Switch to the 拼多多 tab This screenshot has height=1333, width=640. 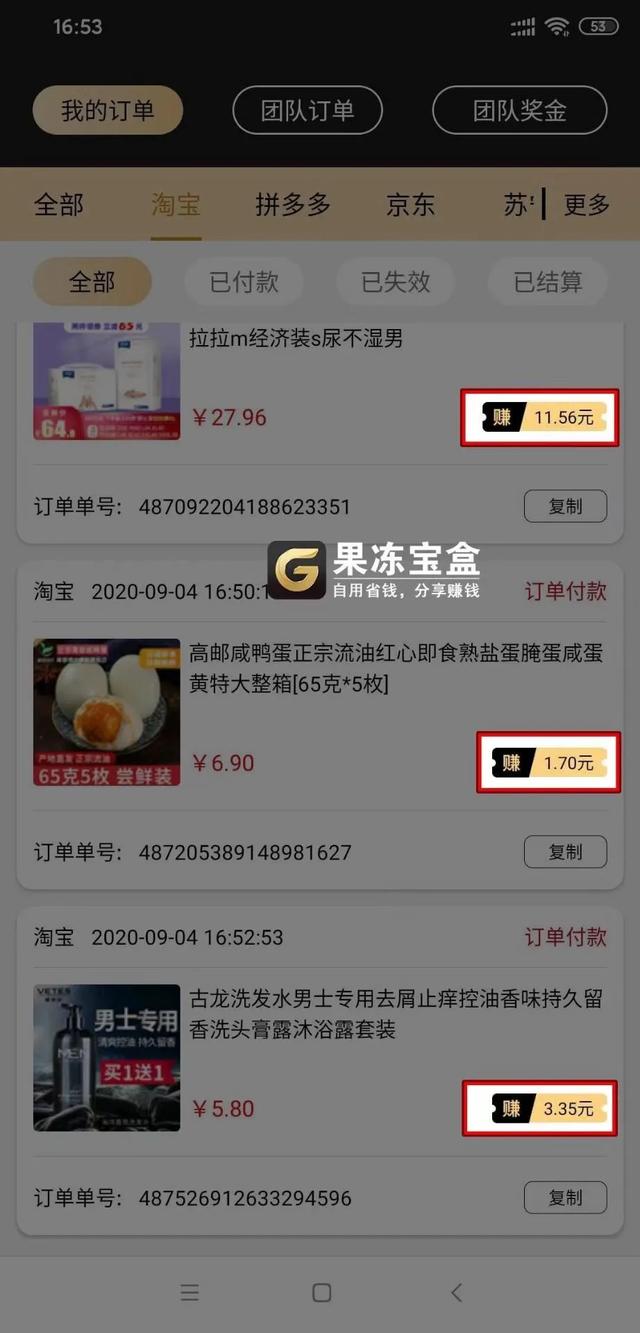pos(293,205)
